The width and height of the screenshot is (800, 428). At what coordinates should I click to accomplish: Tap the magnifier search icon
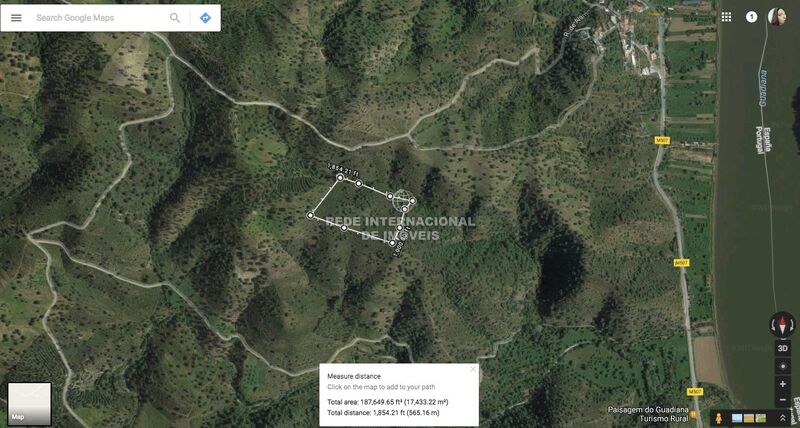click(176, 18)
